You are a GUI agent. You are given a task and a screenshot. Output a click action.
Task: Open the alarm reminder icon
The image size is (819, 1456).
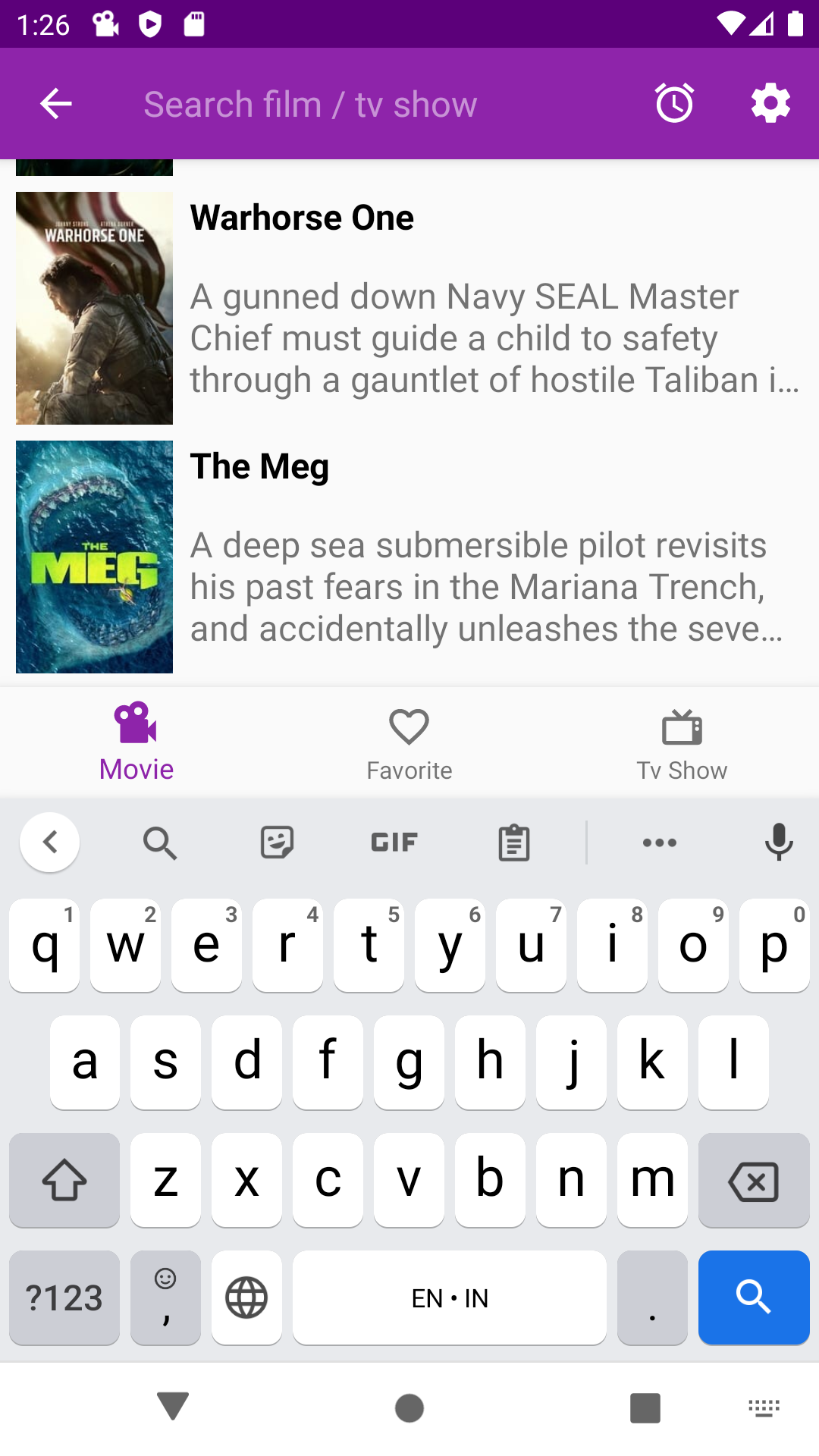click(674, 102)
